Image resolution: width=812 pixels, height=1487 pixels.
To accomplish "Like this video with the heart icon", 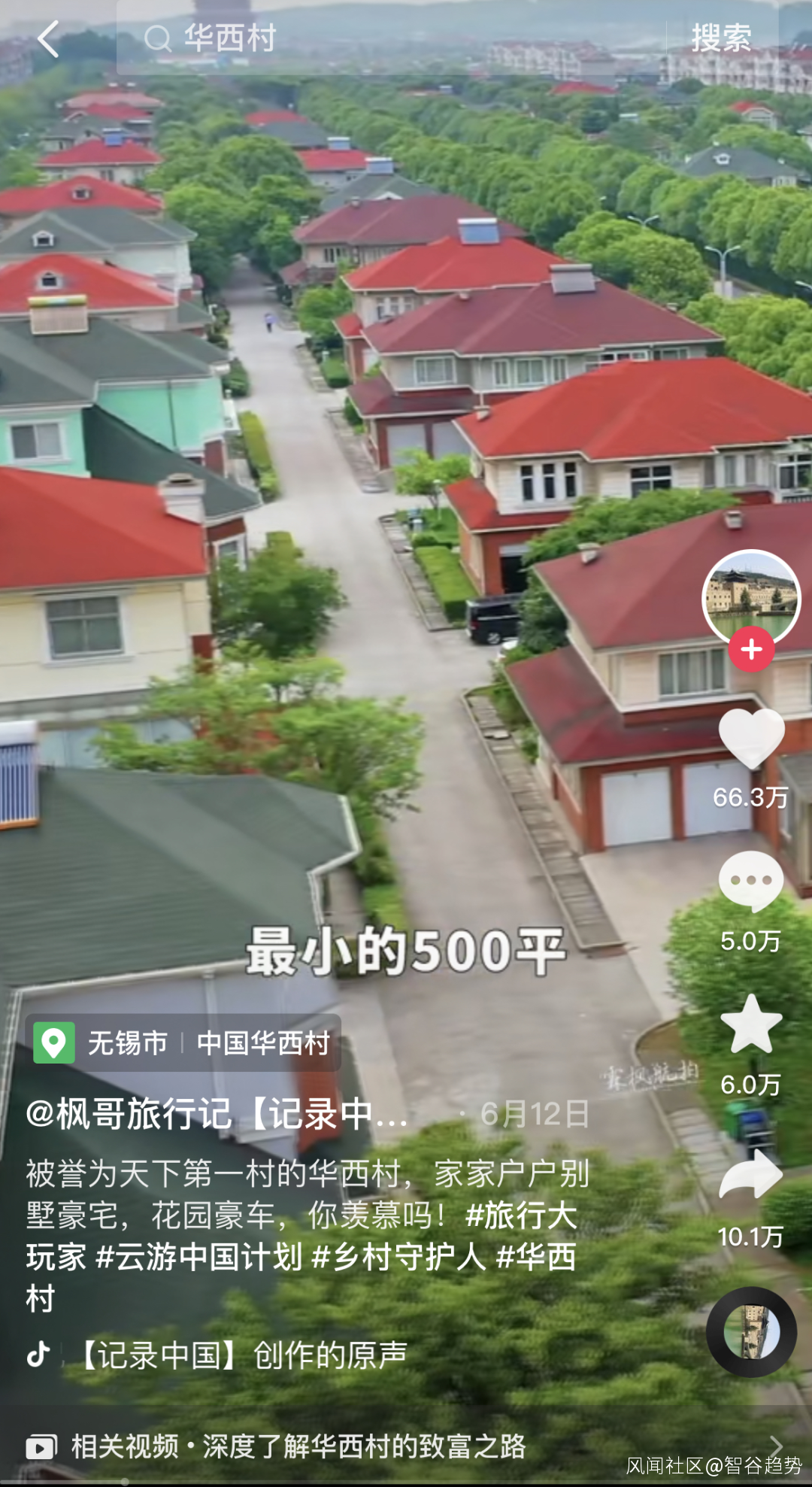I will pos(750,739).
